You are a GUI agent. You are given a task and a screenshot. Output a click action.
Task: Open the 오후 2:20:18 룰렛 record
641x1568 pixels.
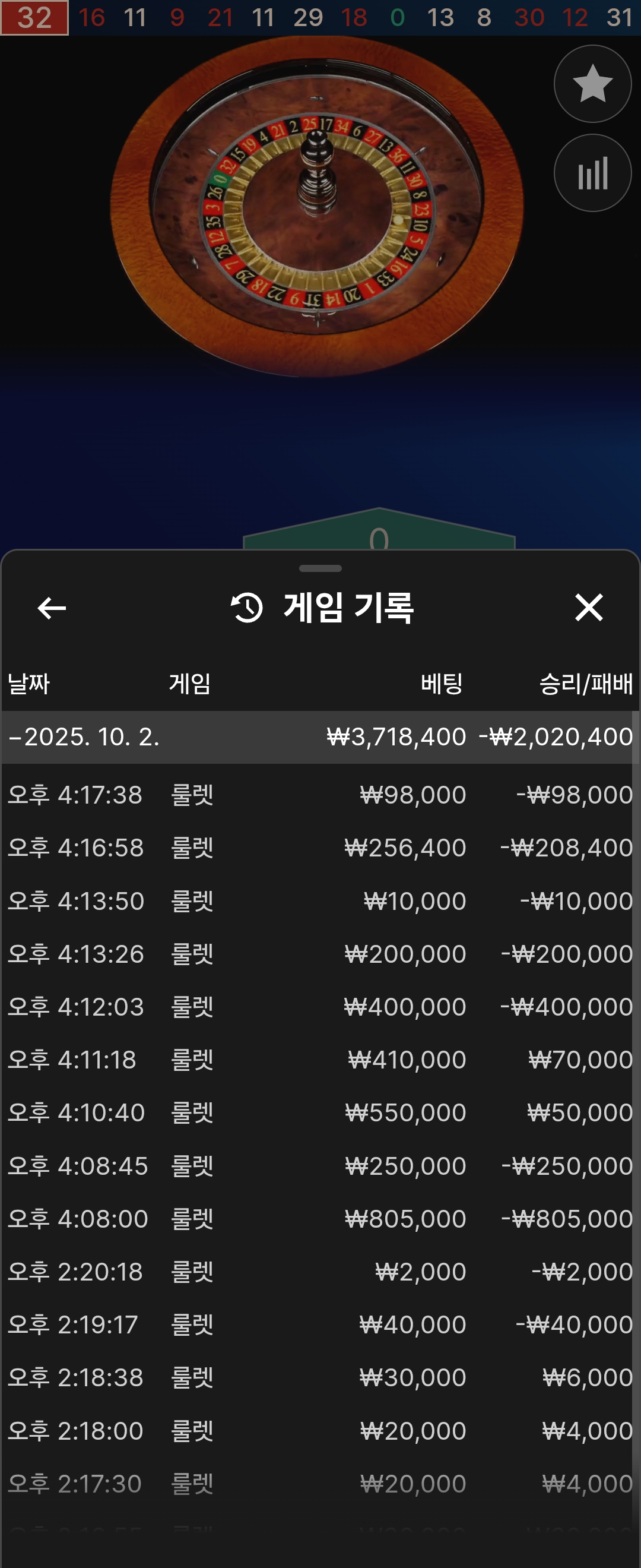(x=320, y=1272)
